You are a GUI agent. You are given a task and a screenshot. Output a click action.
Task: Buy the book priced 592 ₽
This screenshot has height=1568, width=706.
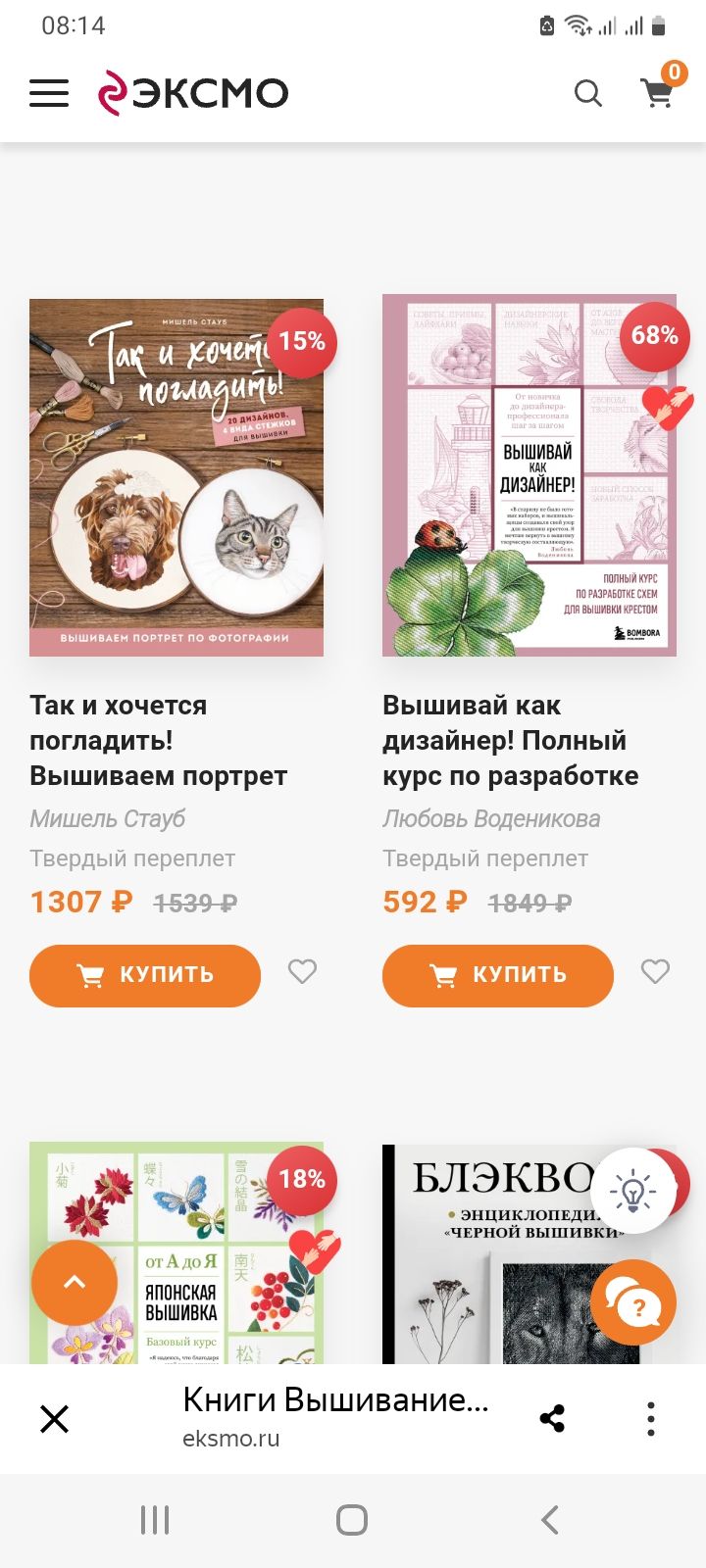point(498,975)
